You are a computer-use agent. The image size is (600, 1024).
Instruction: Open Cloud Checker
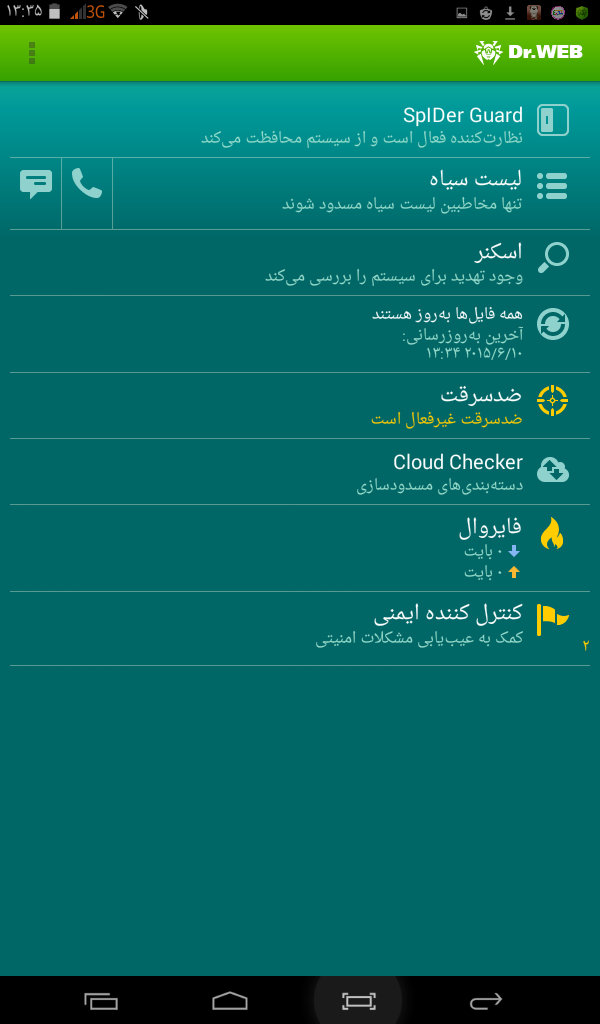pos(300,472)
